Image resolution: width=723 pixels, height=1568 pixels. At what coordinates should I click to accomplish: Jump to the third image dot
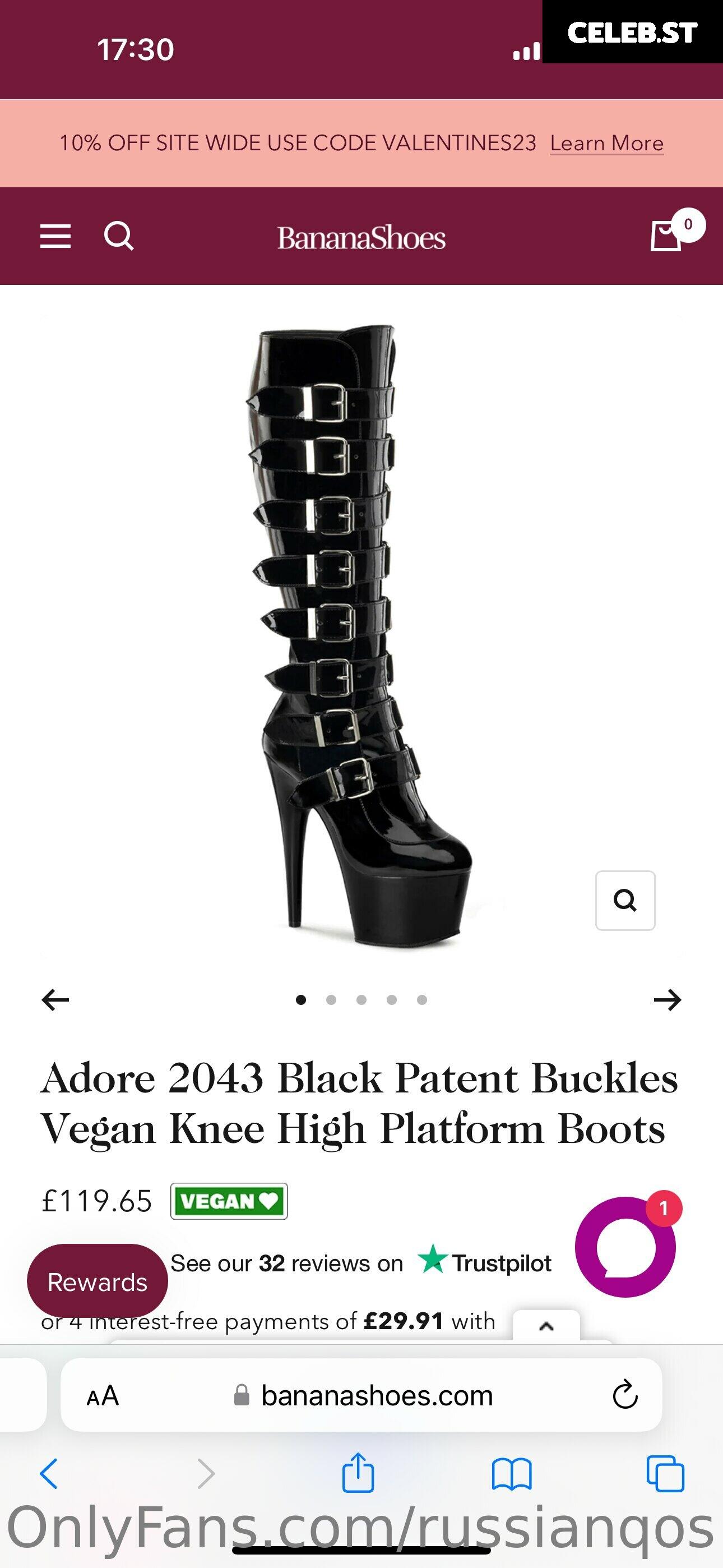point(361,1000)
